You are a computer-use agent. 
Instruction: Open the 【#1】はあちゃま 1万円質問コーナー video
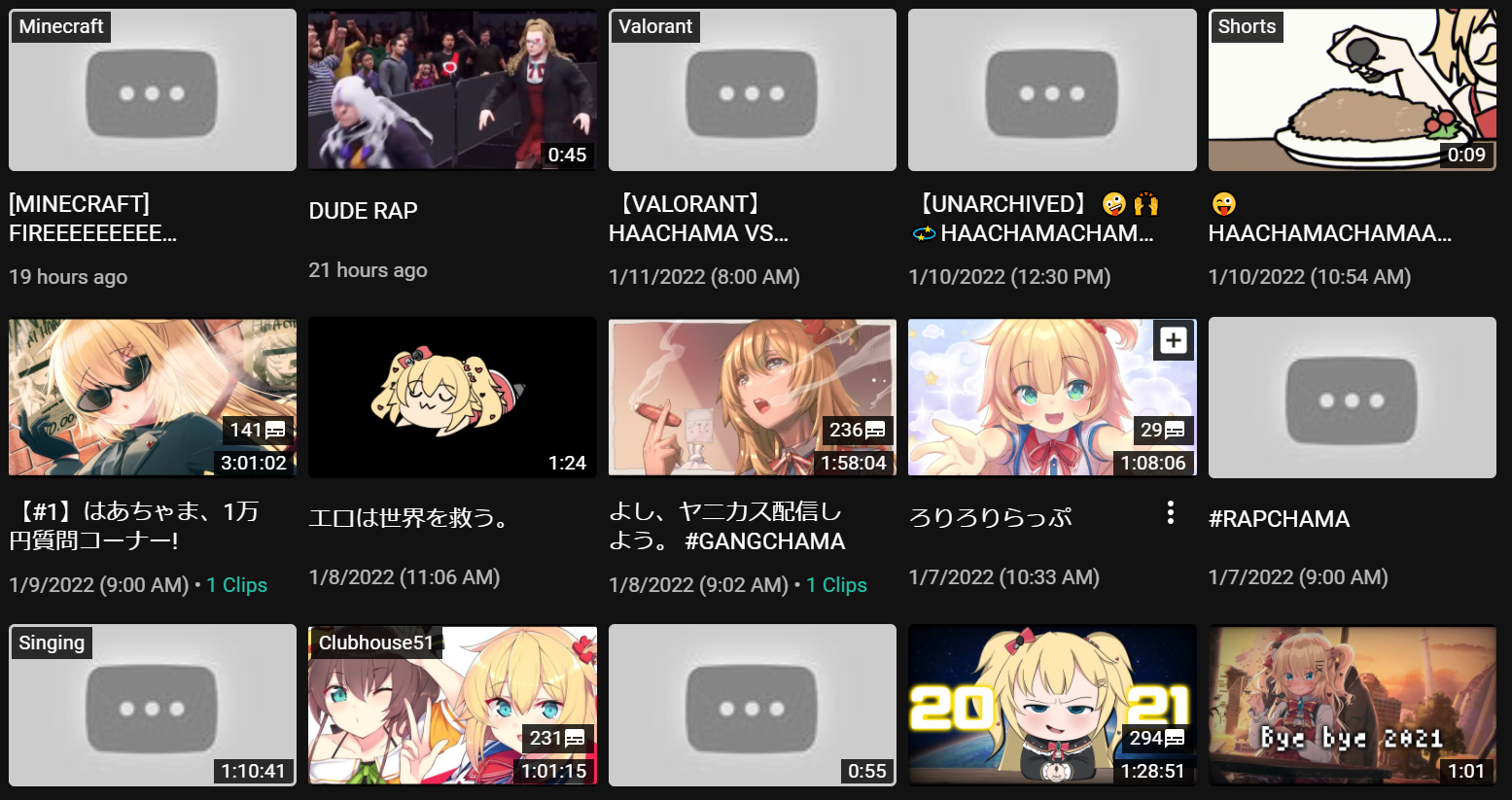click(153, 398)
